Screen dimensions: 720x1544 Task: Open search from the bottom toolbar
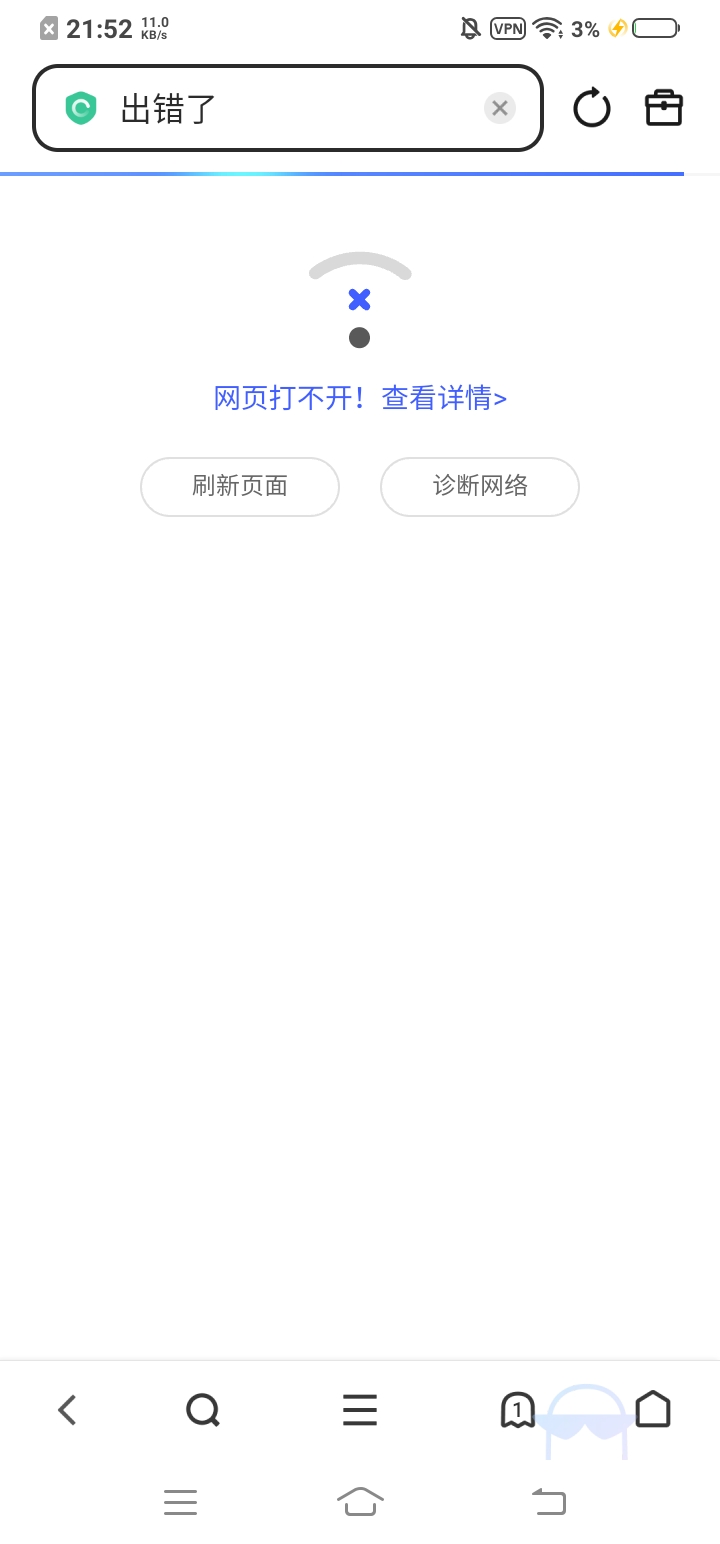click(x=203, y=1410)
